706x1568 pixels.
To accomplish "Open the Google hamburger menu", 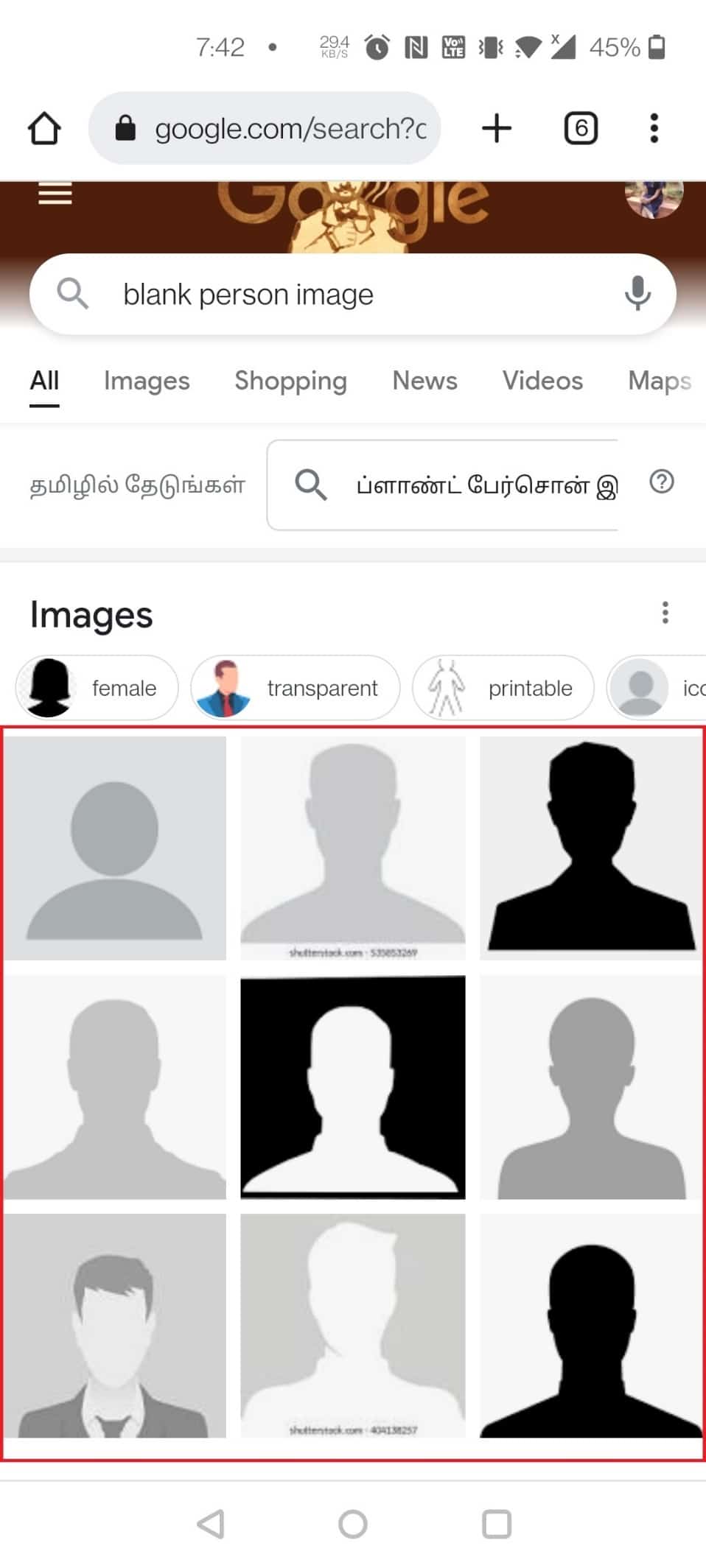I will pos(55,195).
